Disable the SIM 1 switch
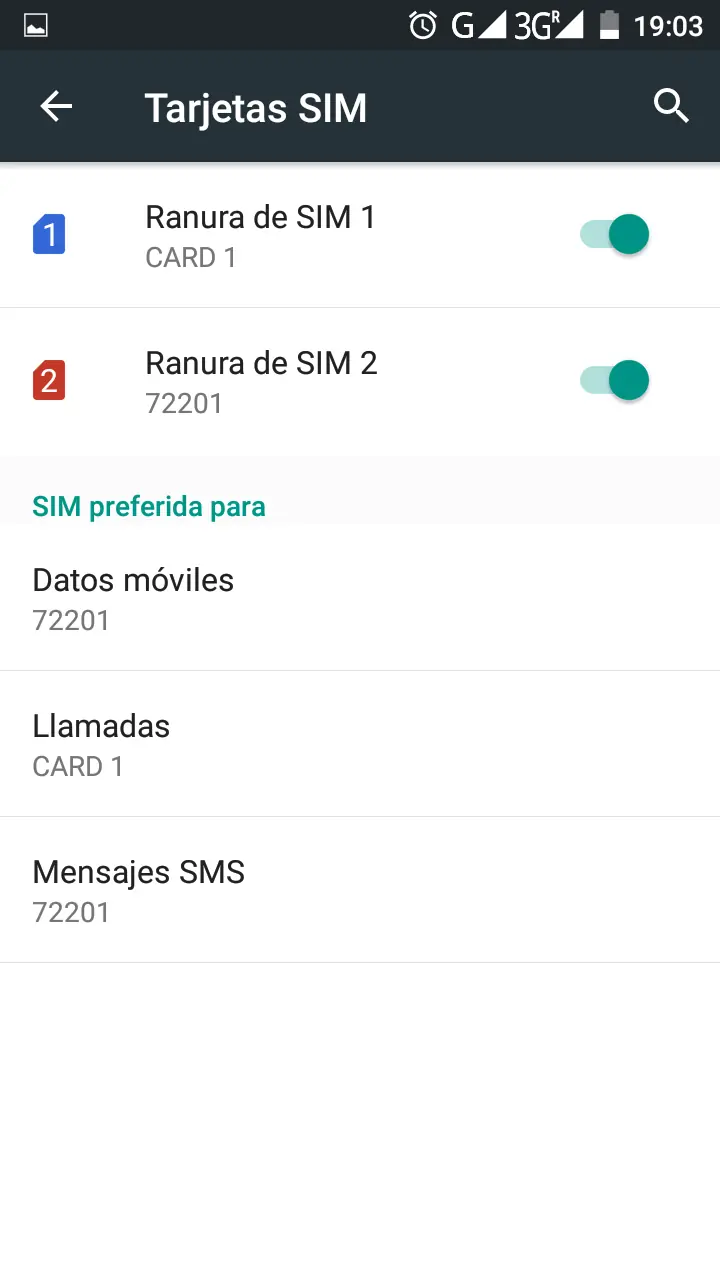 pyautogui.click(x=615, y=235)
